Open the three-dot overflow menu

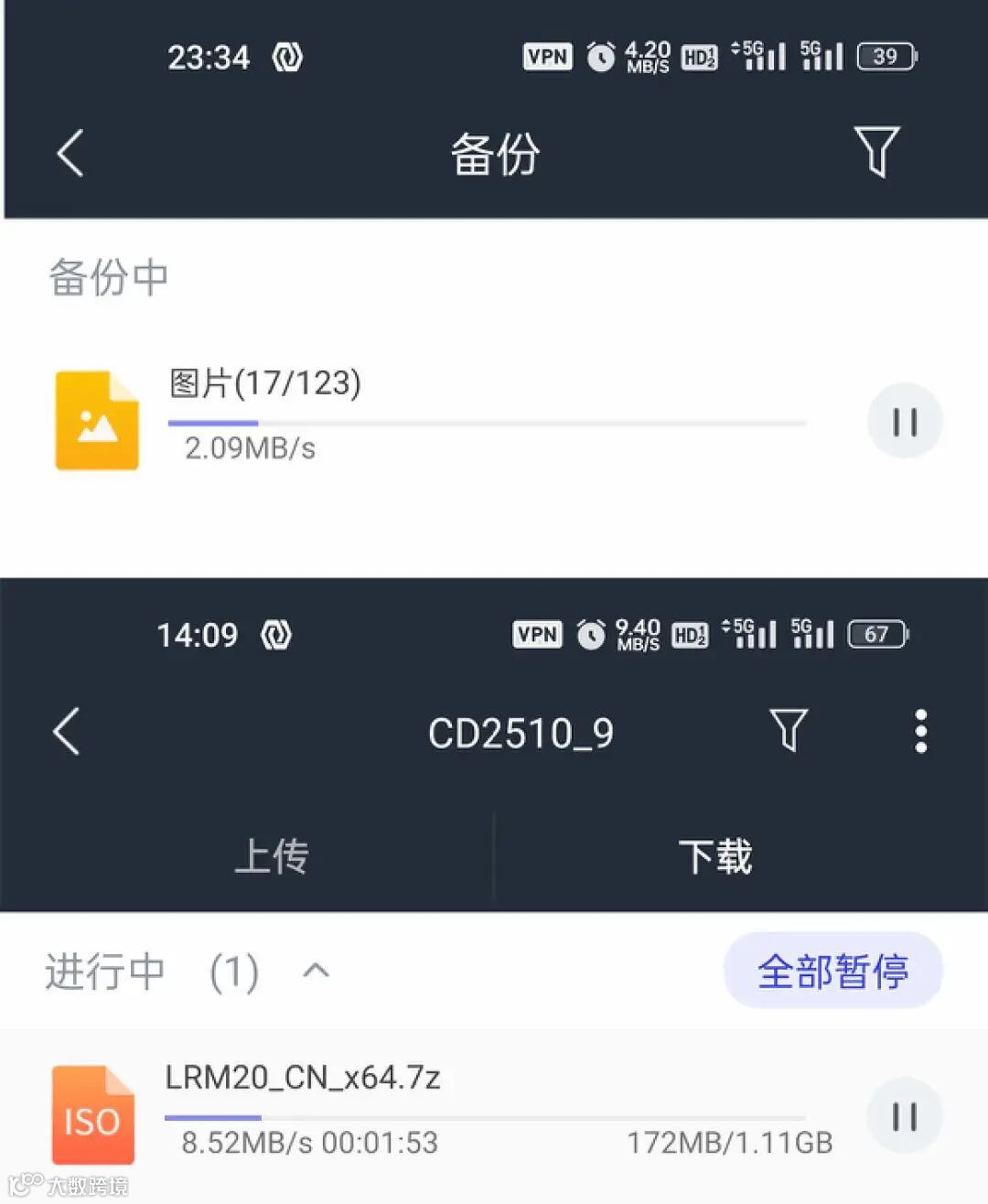[x=920, y=731]
